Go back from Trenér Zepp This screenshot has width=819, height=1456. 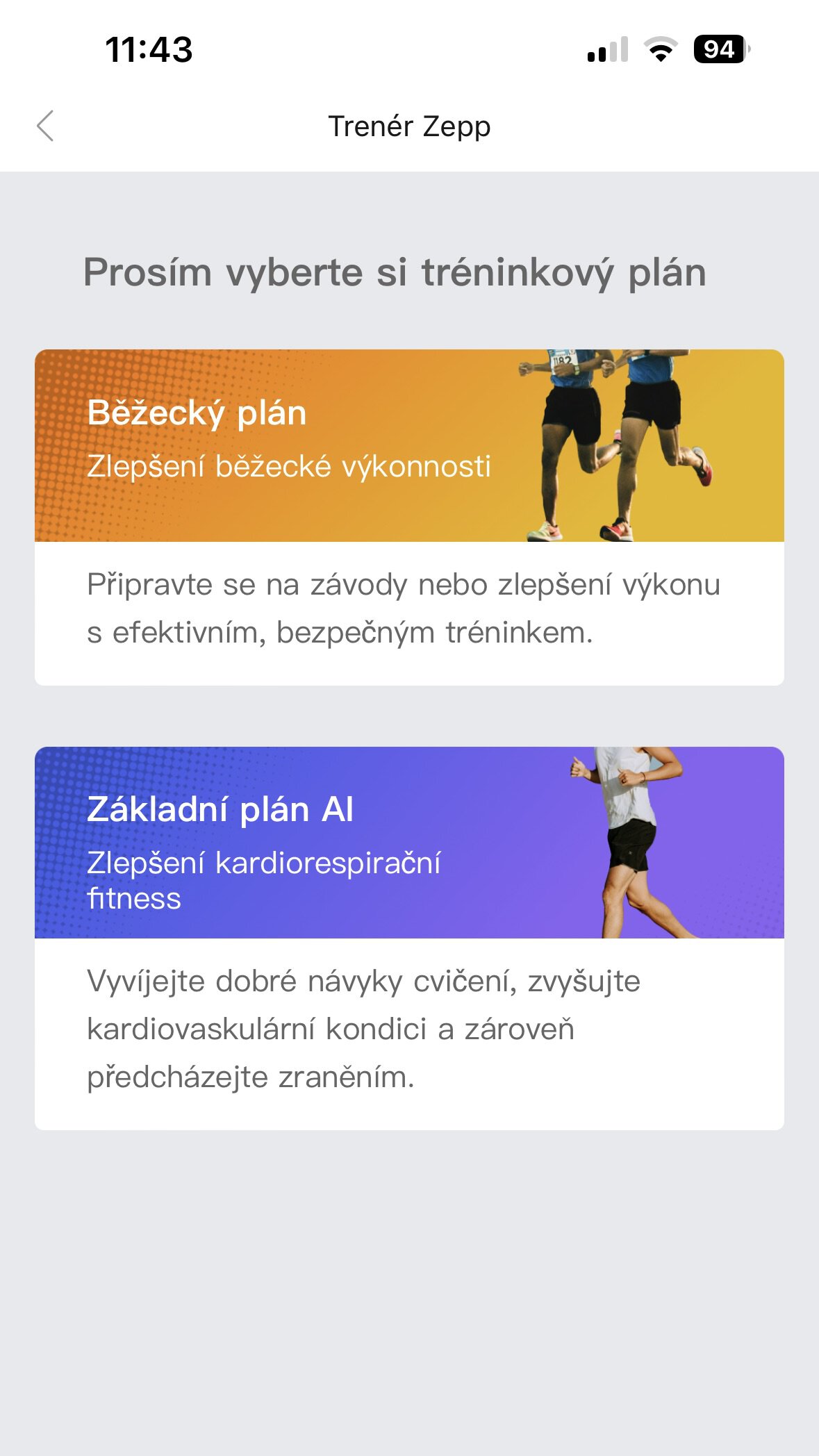(45, 126)
